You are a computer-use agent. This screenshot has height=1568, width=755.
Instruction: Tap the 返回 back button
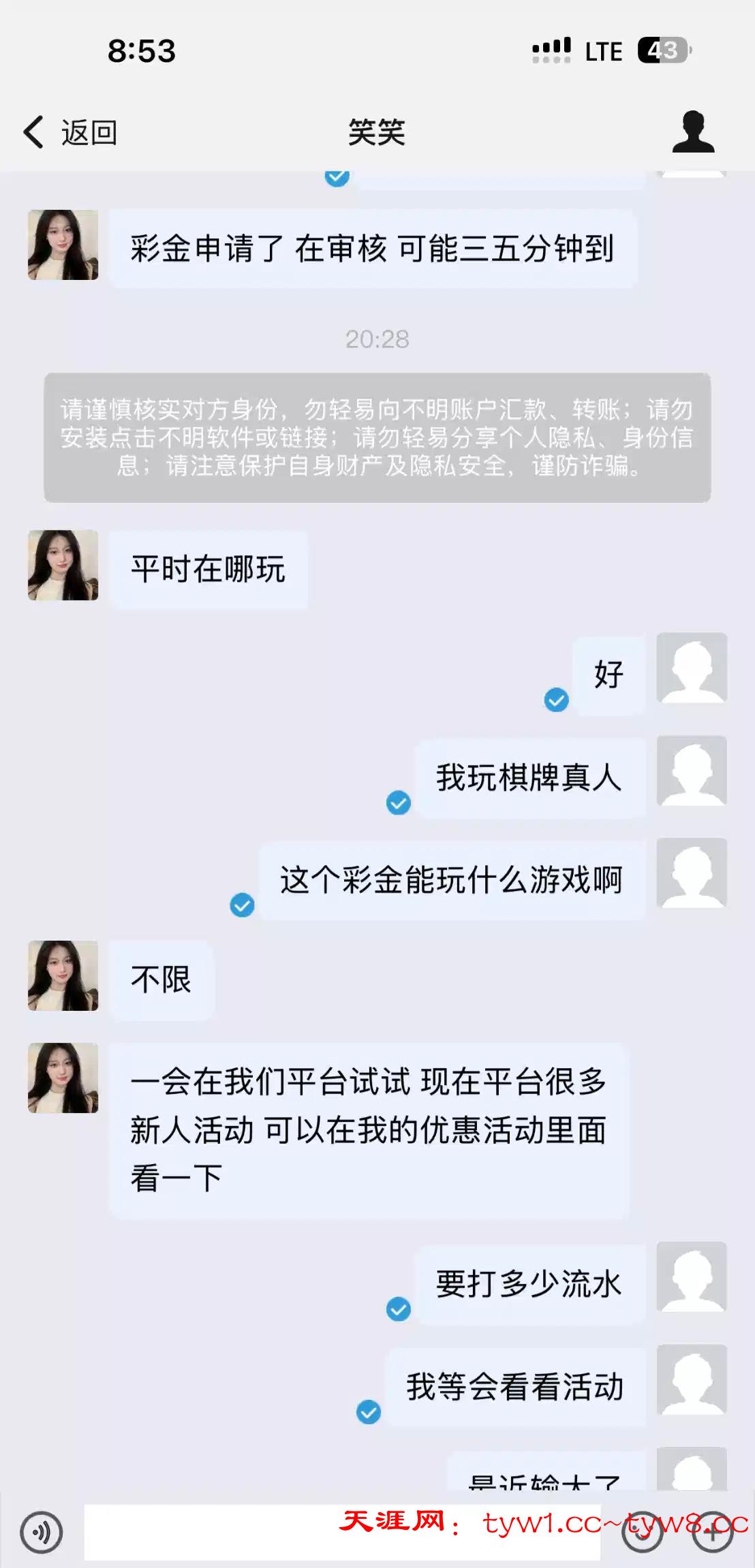tap(70, 132)
